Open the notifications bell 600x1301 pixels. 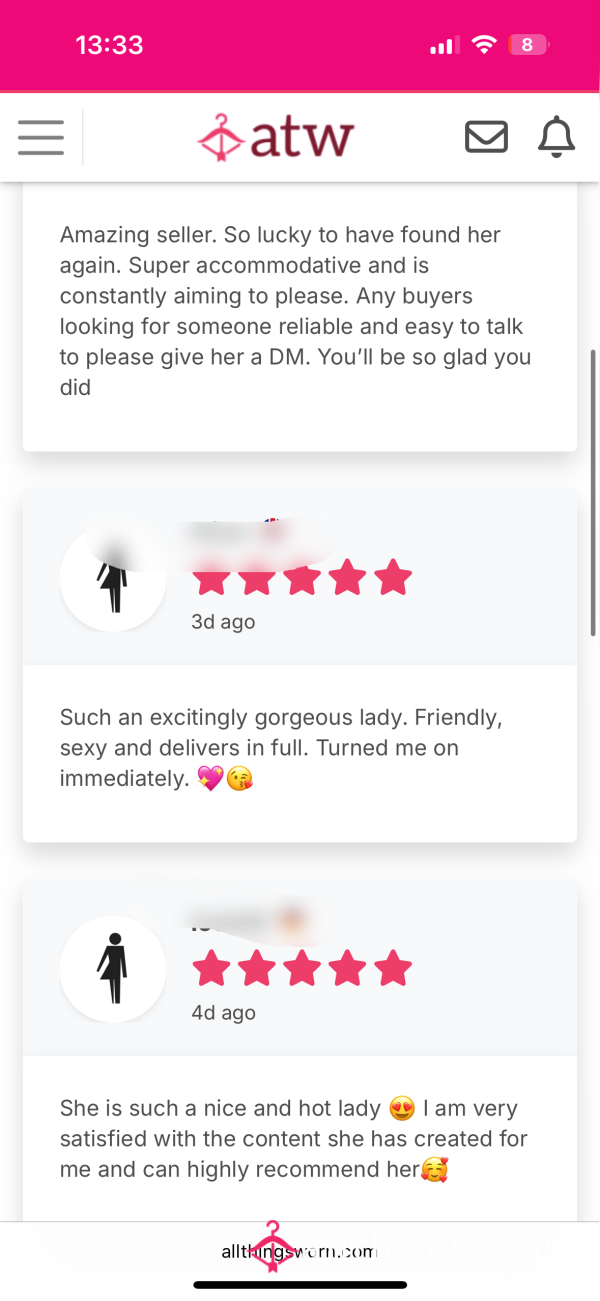[557, 137]
